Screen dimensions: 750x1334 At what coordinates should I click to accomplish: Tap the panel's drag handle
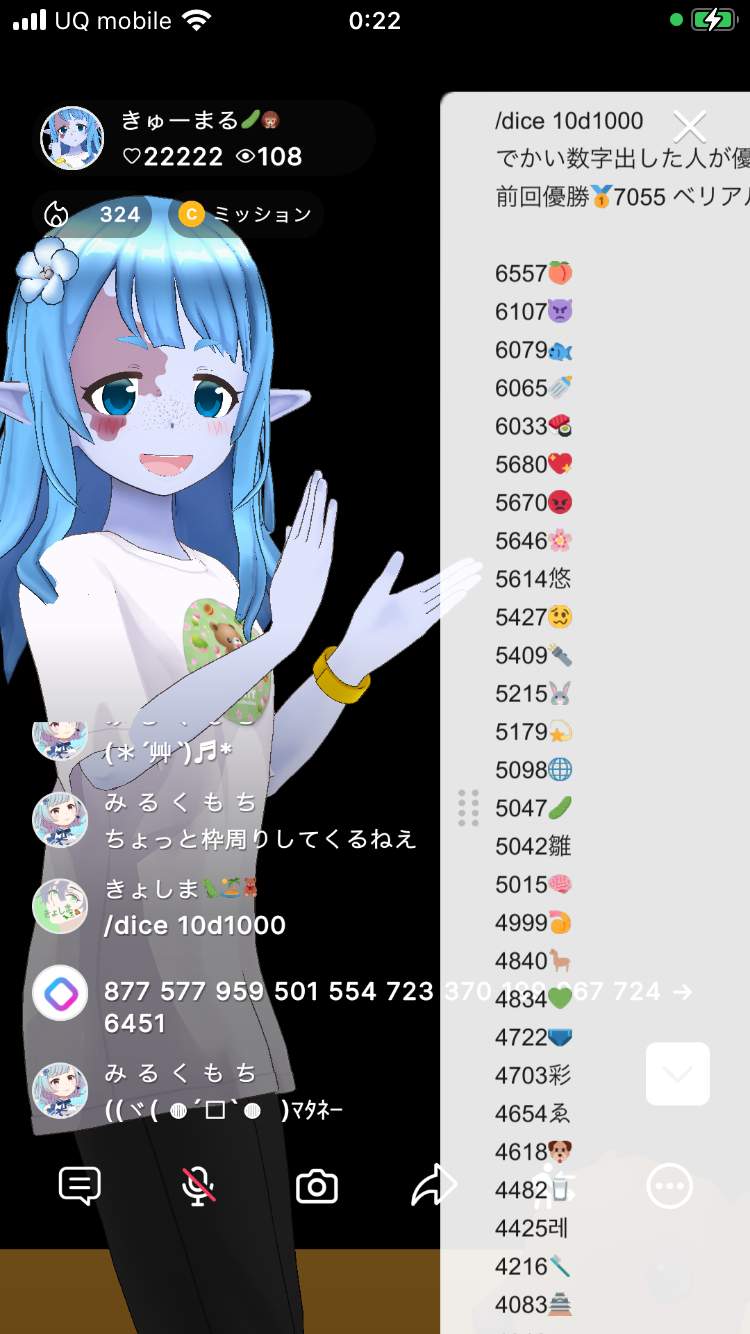click(468, 807)
